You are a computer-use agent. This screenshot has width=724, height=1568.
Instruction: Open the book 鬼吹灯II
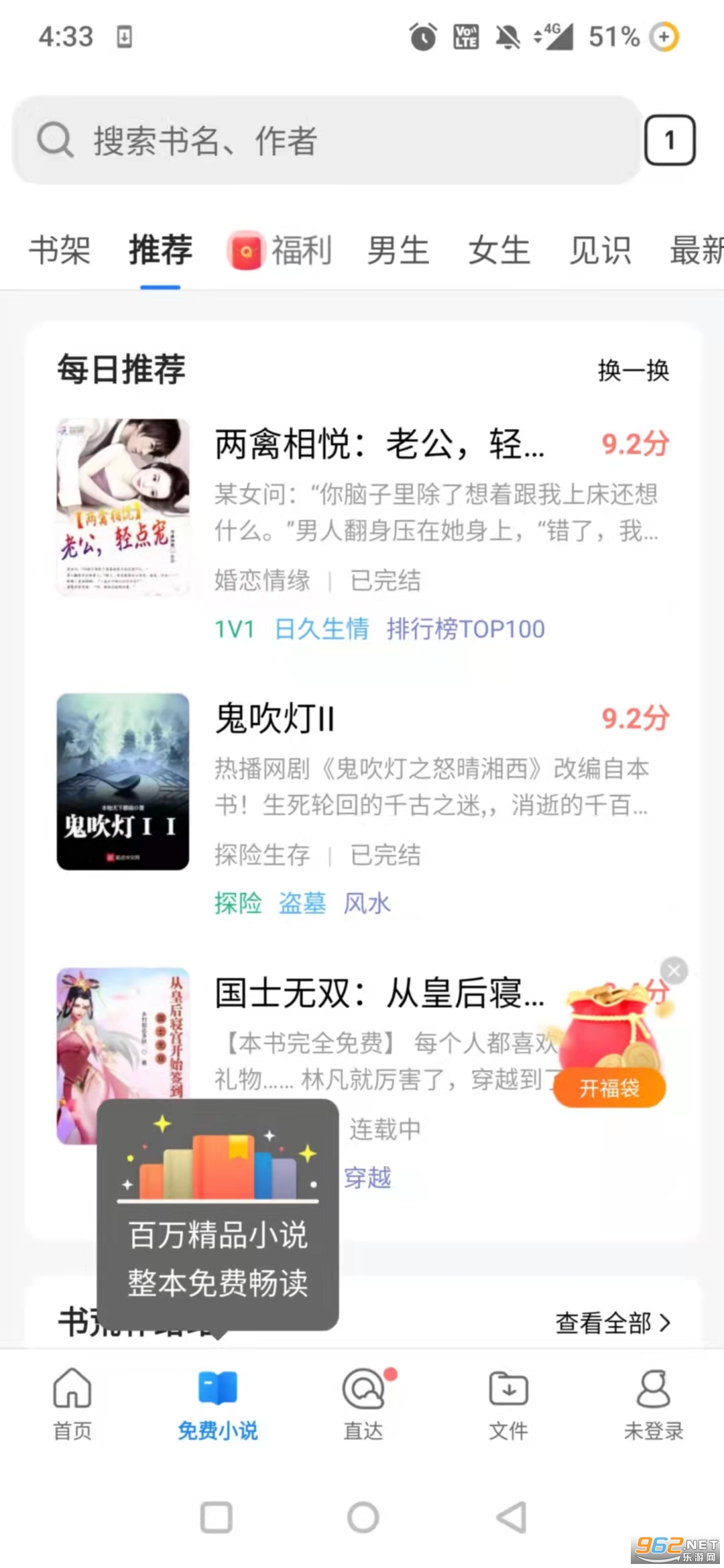(275, 718)
